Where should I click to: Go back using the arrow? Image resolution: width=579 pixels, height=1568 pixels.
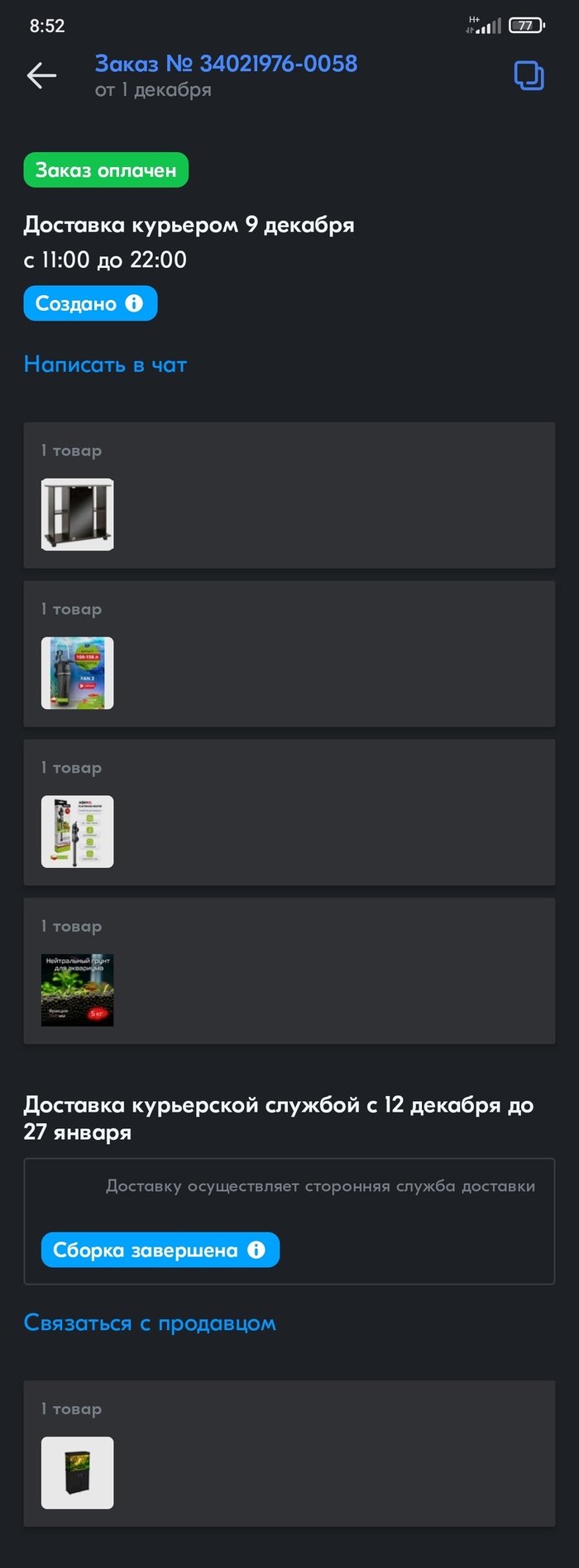click(41, 75)
